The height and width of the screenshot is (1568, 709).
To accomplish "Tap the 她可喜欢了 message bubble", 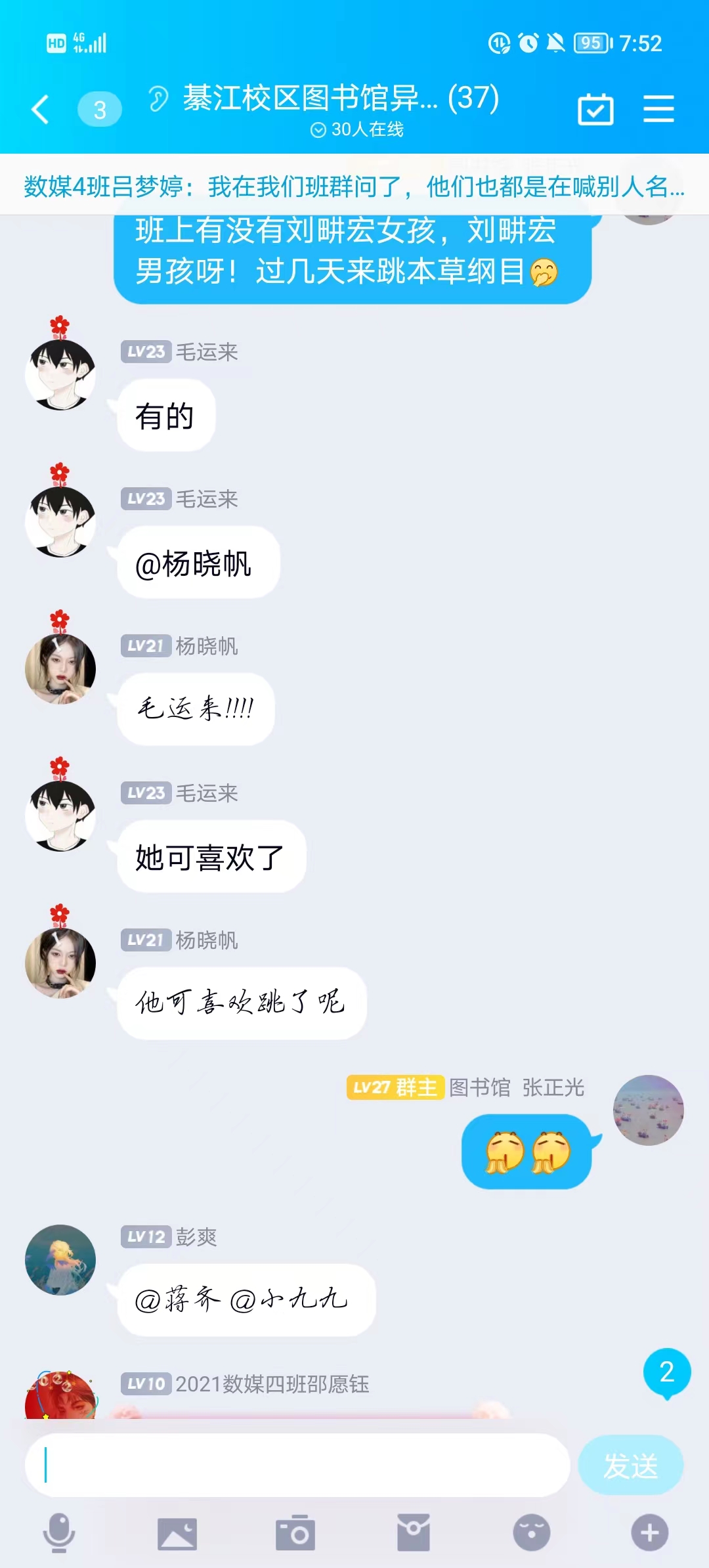I will (211, 857).
